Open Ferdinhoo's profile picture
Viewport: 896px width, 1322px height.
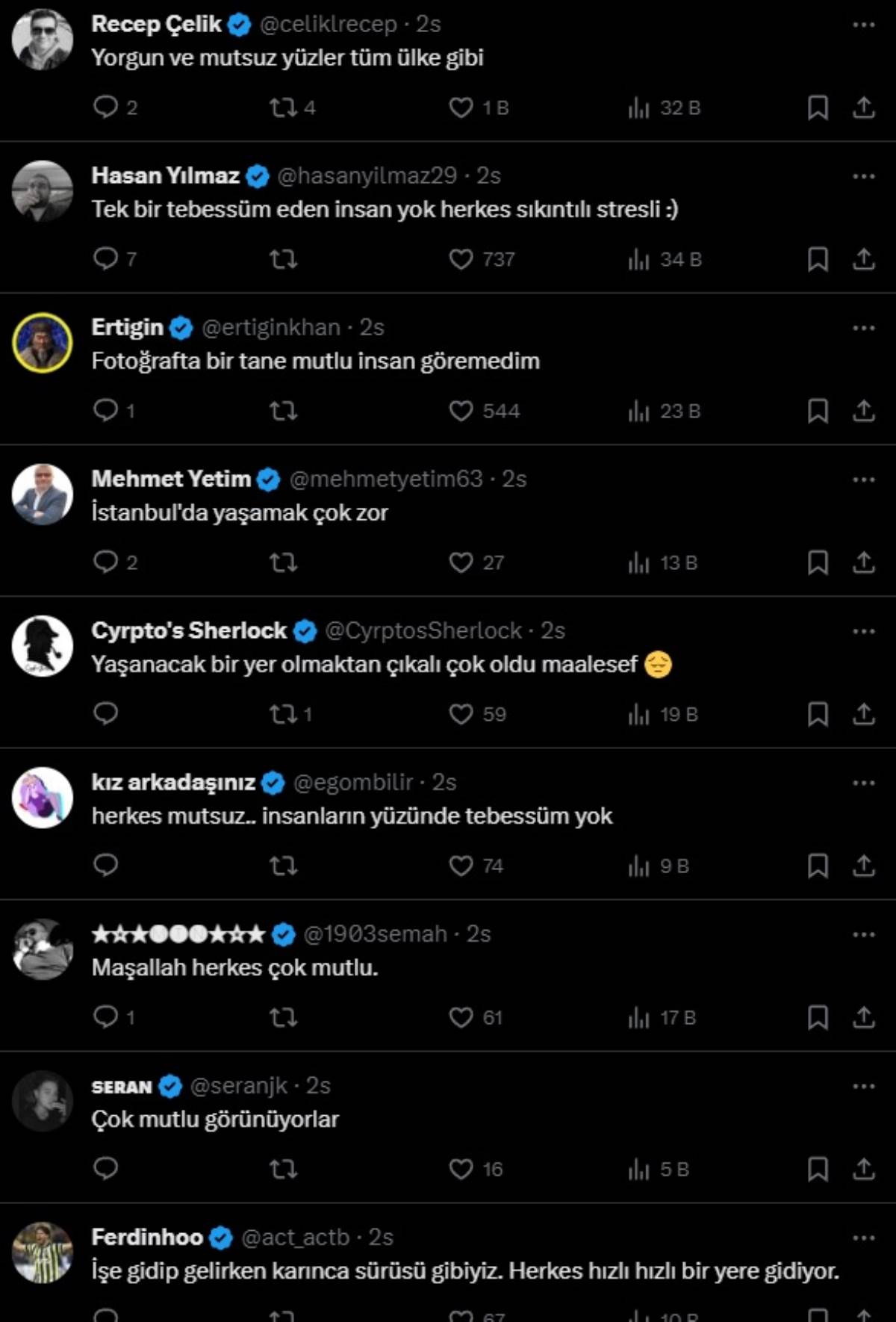[43, 1253]
